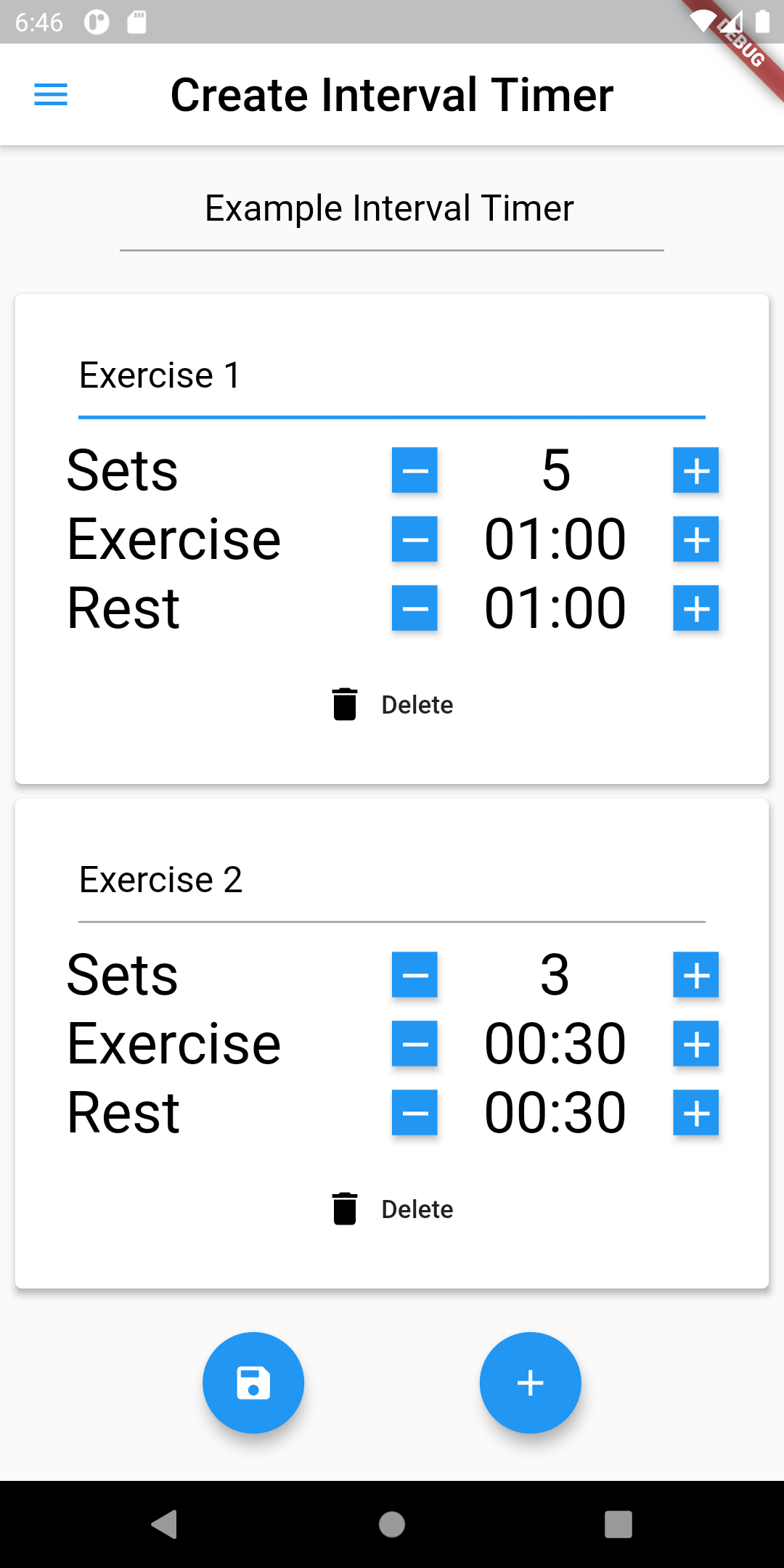Click the trash icon for Exercise 1
This screenshot has height=1568, width=784.
343,703
